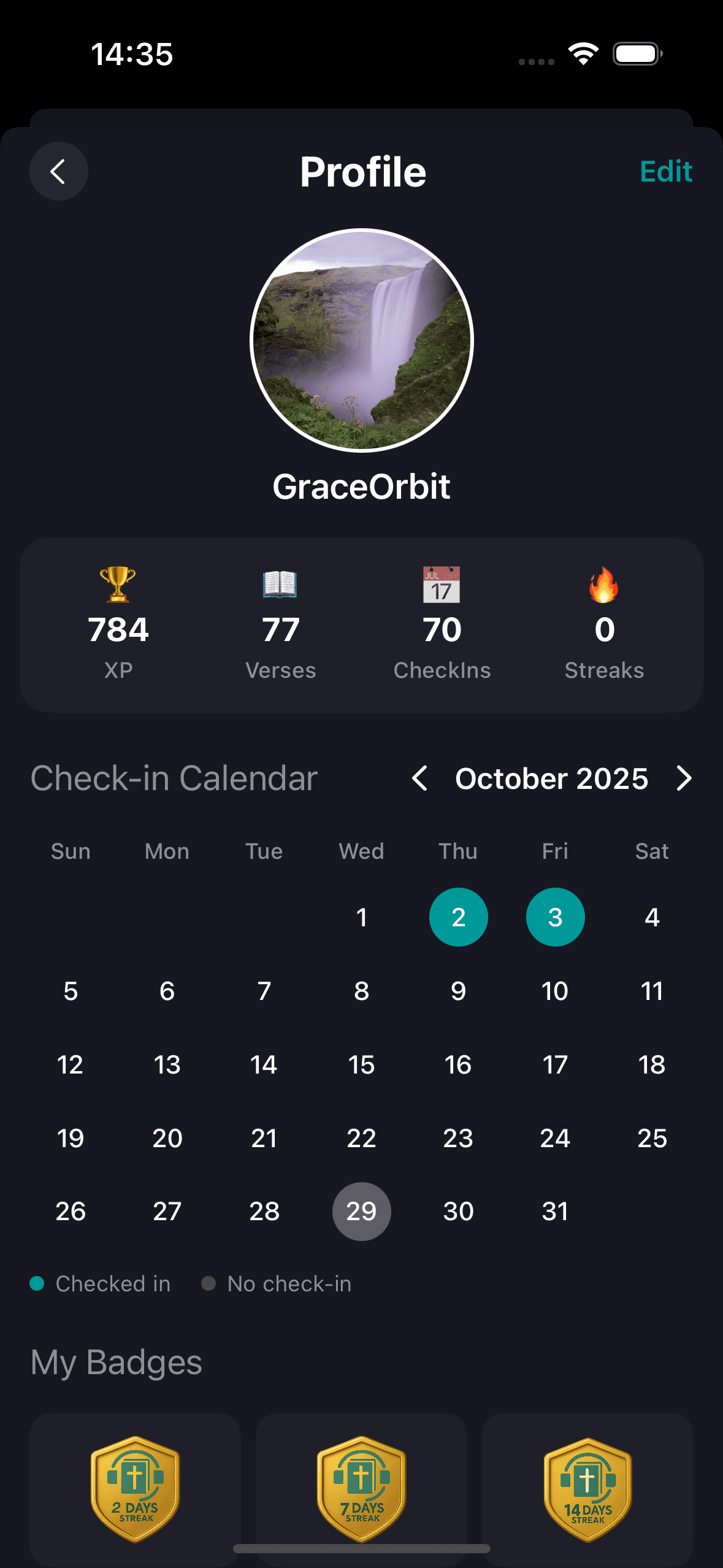
Task: Select the Check-in Calendar section header
Action: pos(174,778)
